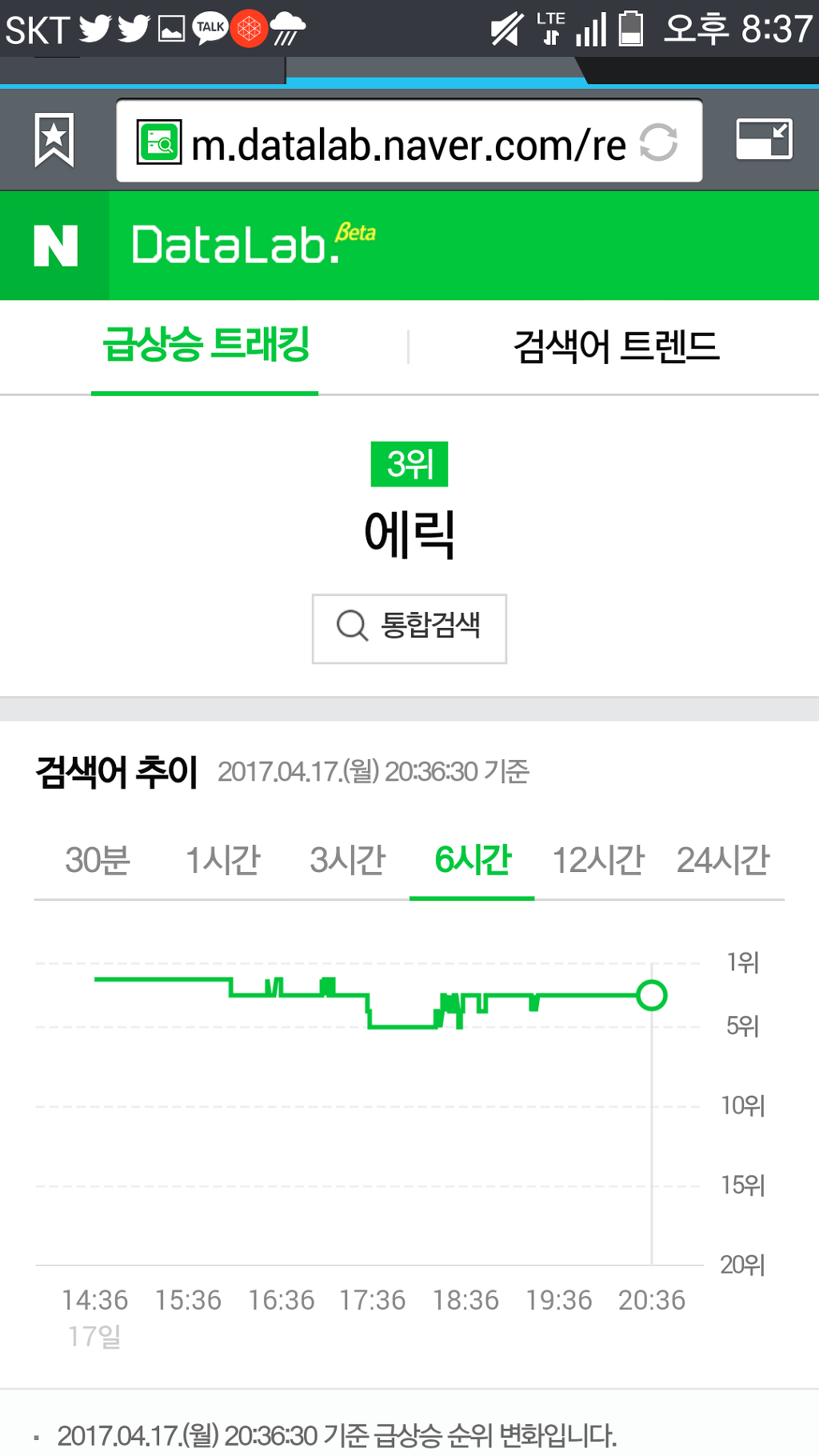Reload the page with refresh icon
Image resolution: width=819 pixels, height=1456 pixels.
coord(658,143)
